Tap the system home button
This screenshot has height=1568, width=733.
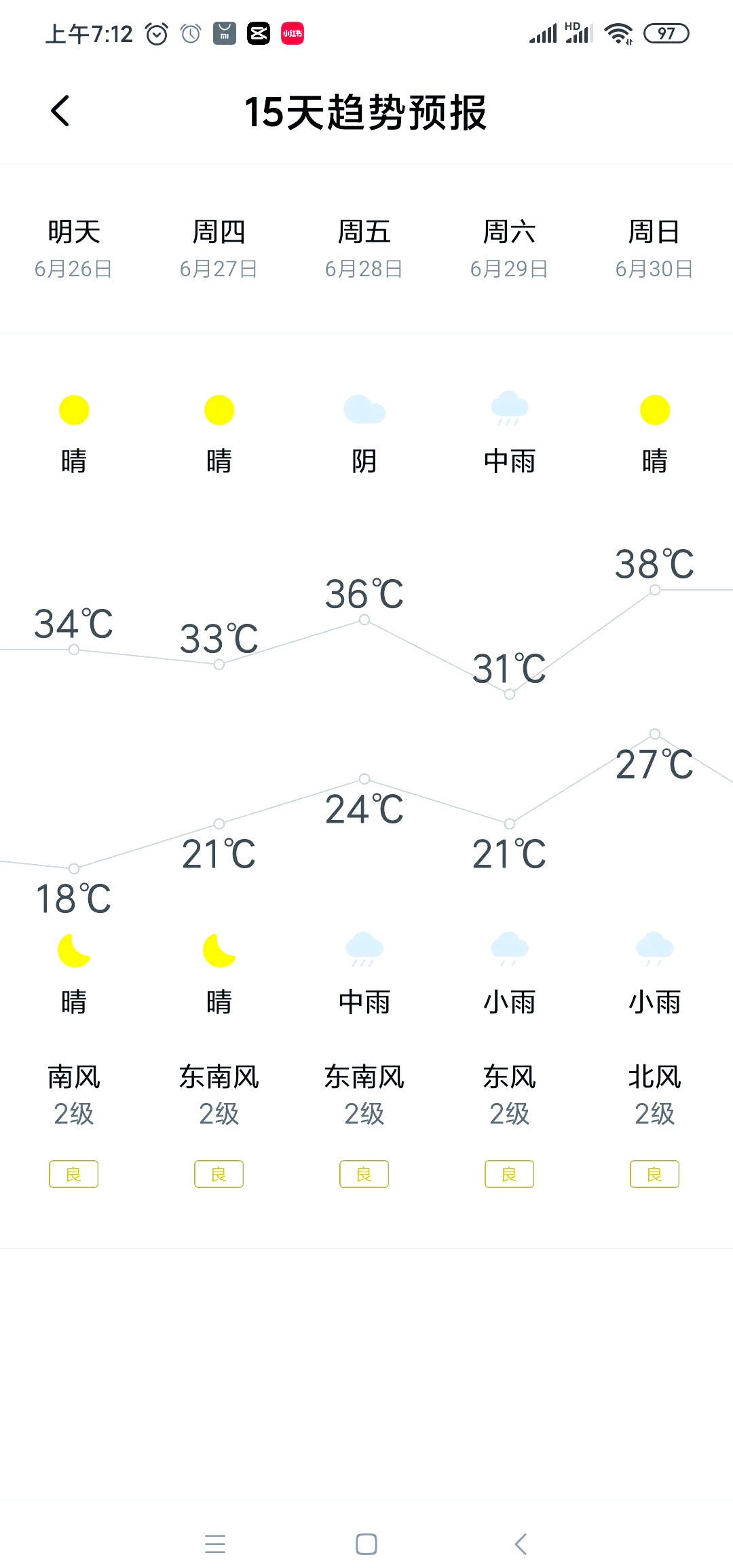pyautogui.click(x=366, y=1544)
